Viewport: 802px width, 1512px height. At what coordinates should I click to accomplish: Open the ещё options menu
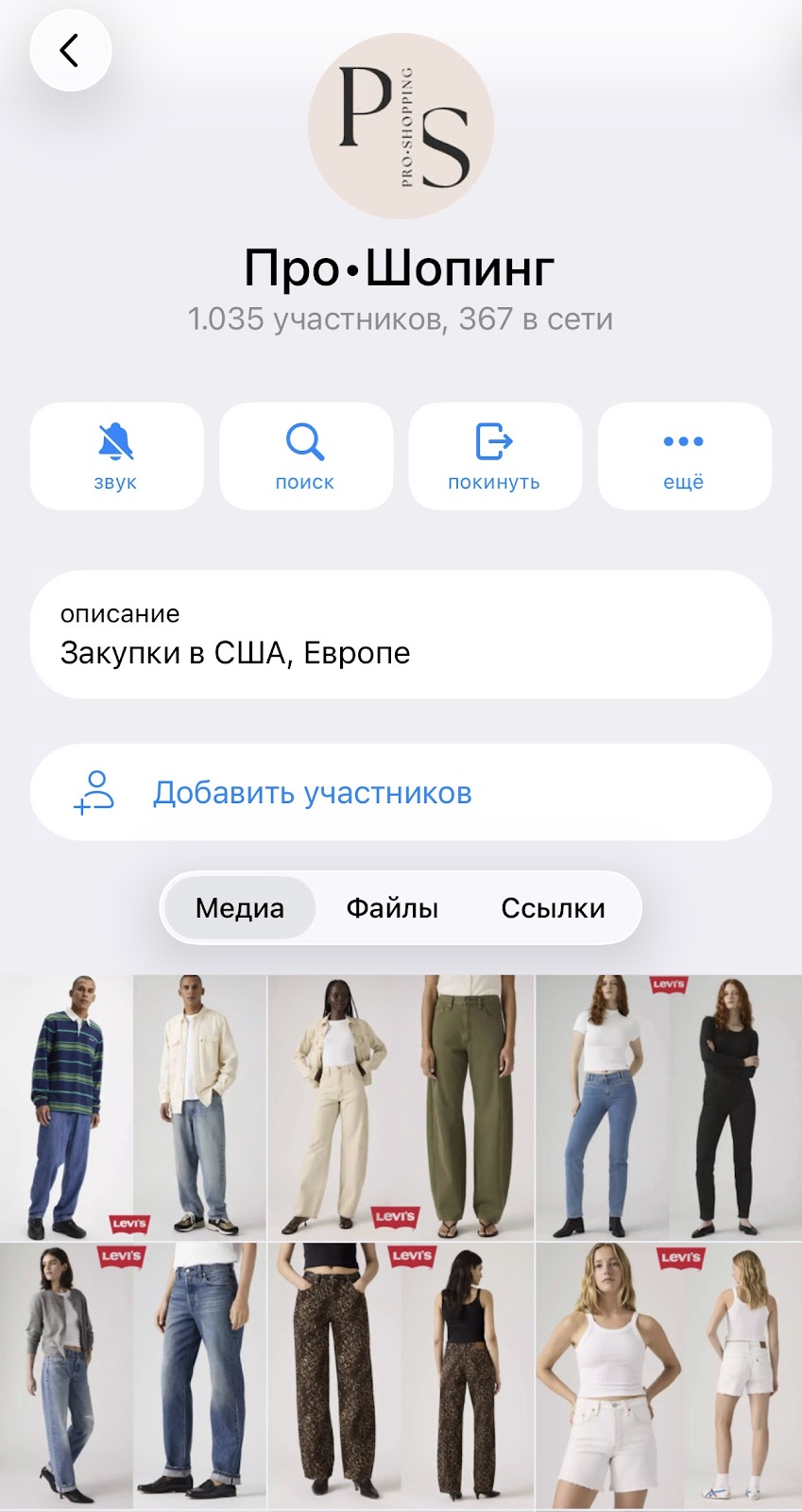tap(684, 456)
